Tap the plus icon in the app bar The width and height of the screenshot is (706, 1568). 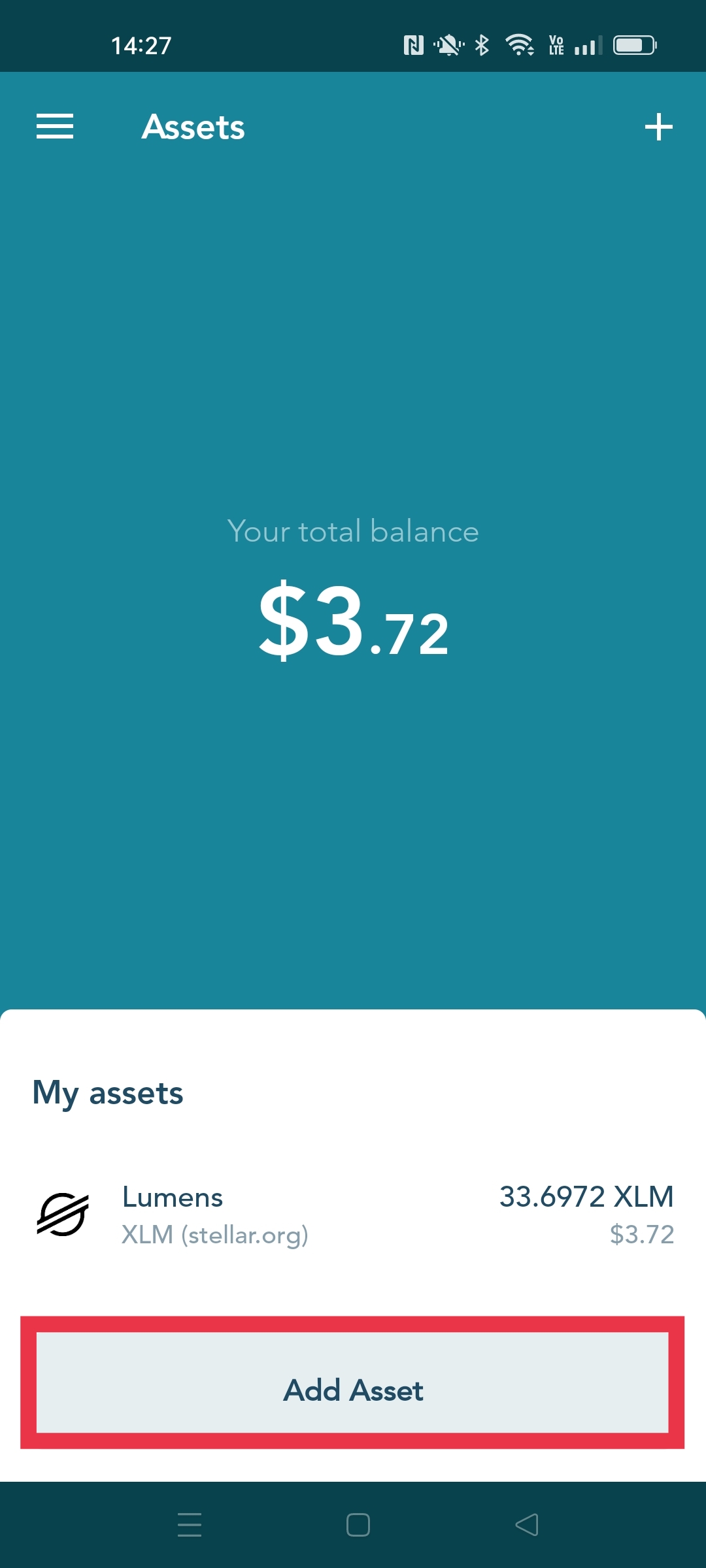pyautogui.click(x=658, y=127)
